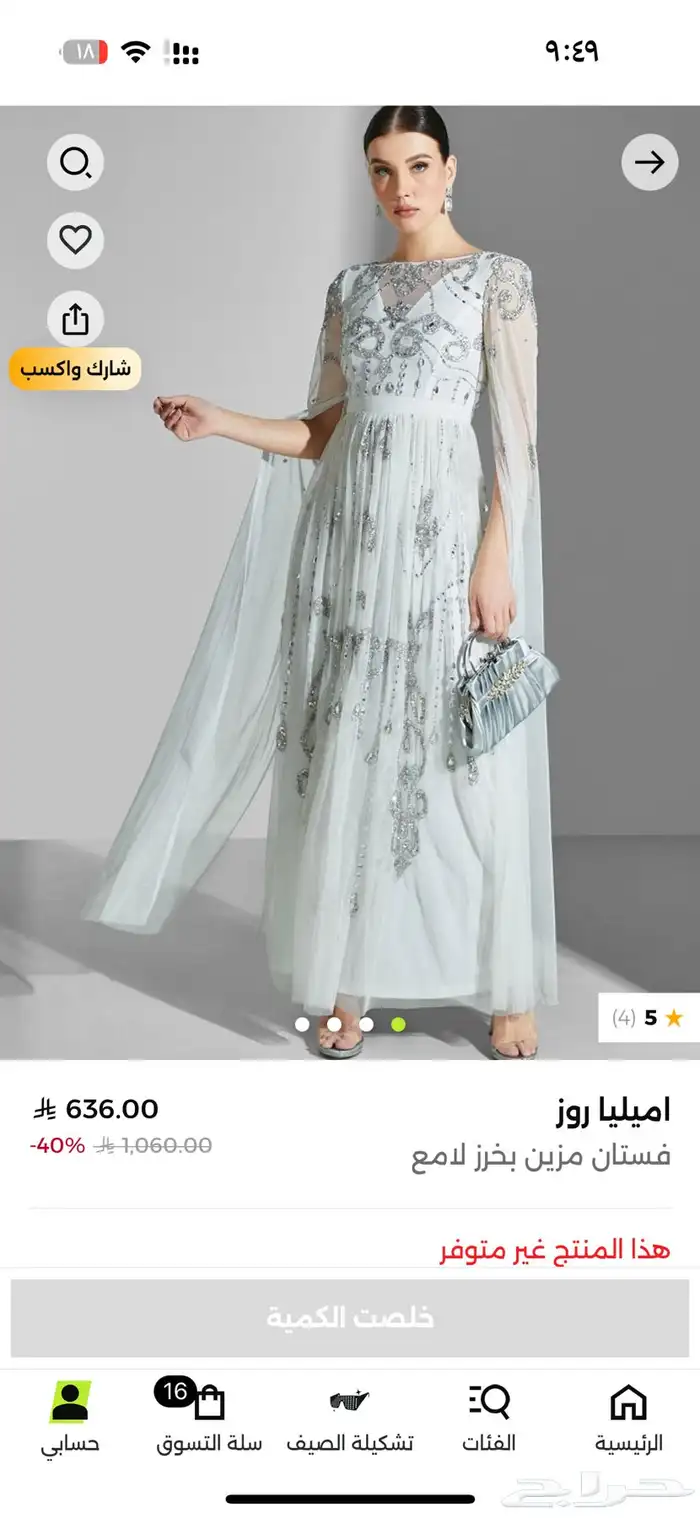
Task: View the dress product image
Action: tap(400, 600)
